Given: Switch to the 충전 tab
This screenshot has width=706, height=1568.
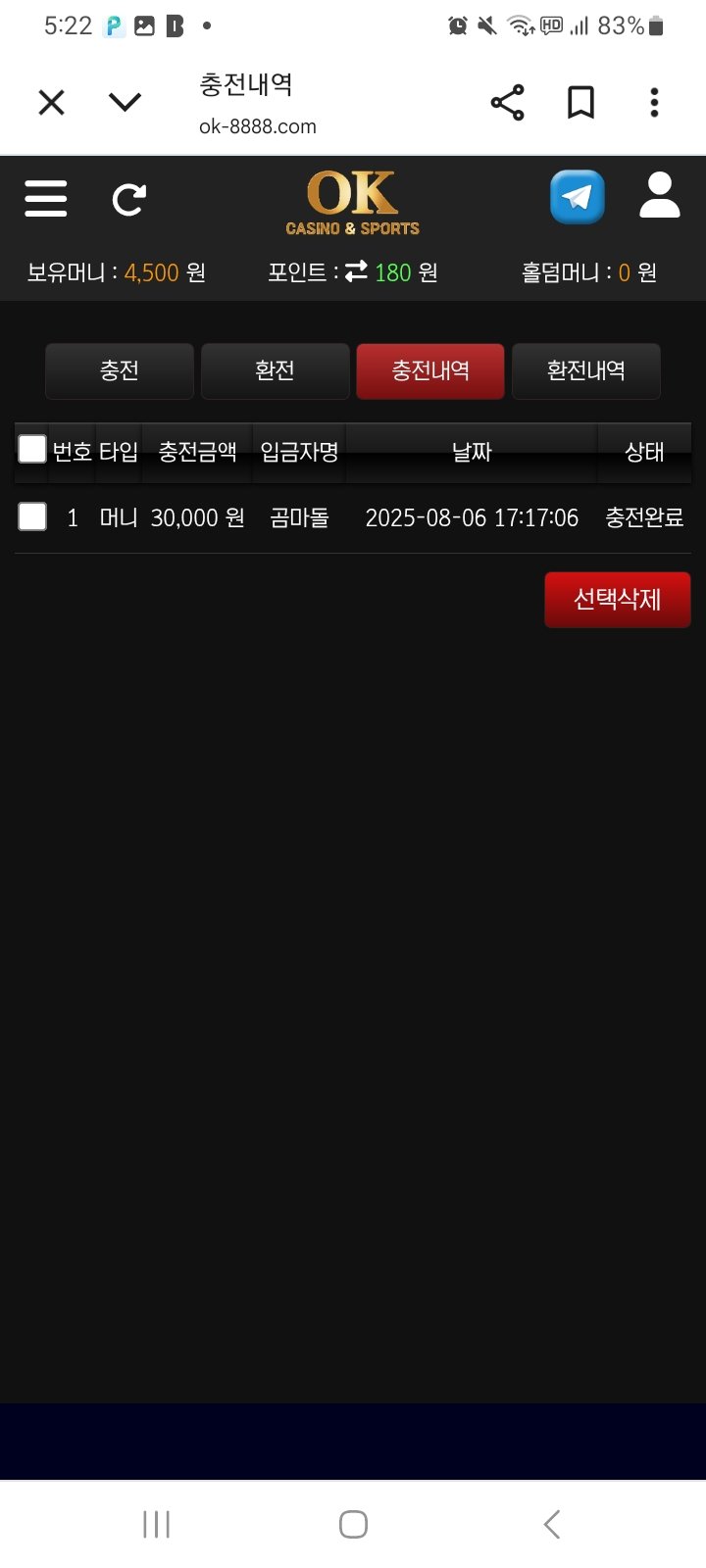Looking at the screenshot, I should click(x=120, y=370).
